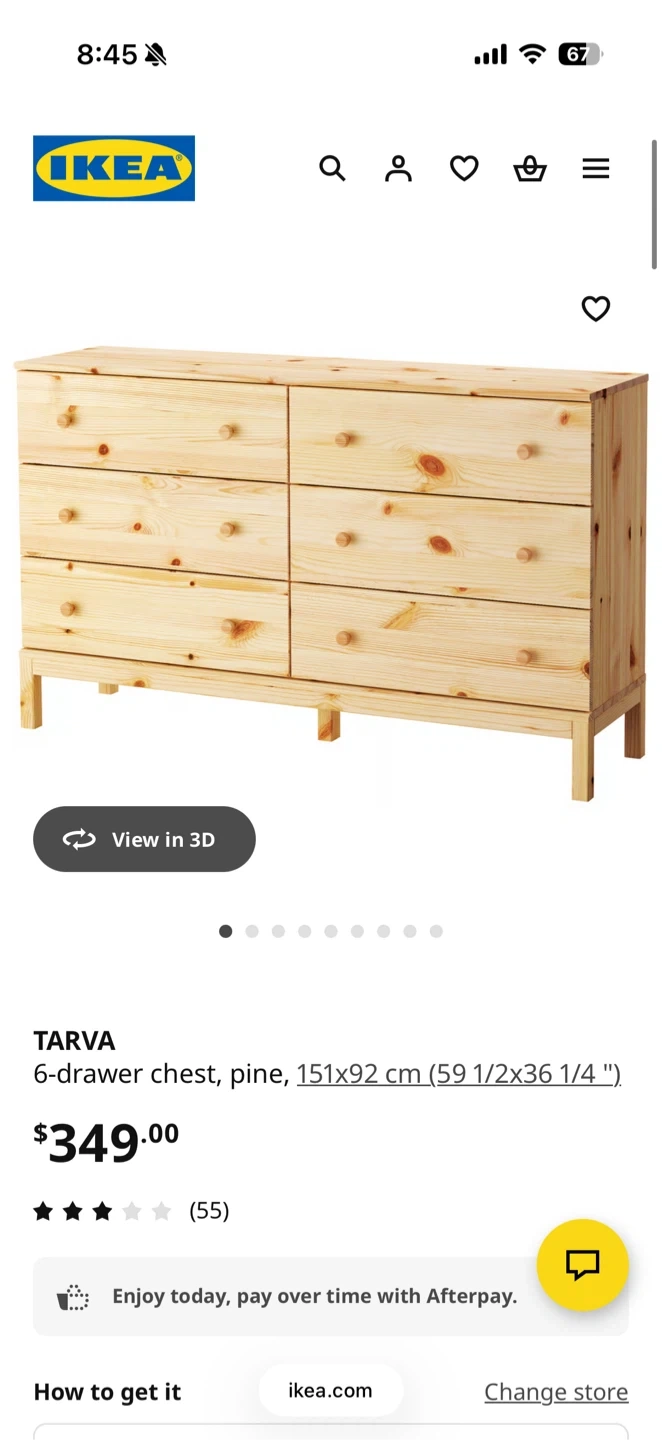Open the 55 customer reviews rating
This screenshot has height=1440, width=662.
(131, 1211)
